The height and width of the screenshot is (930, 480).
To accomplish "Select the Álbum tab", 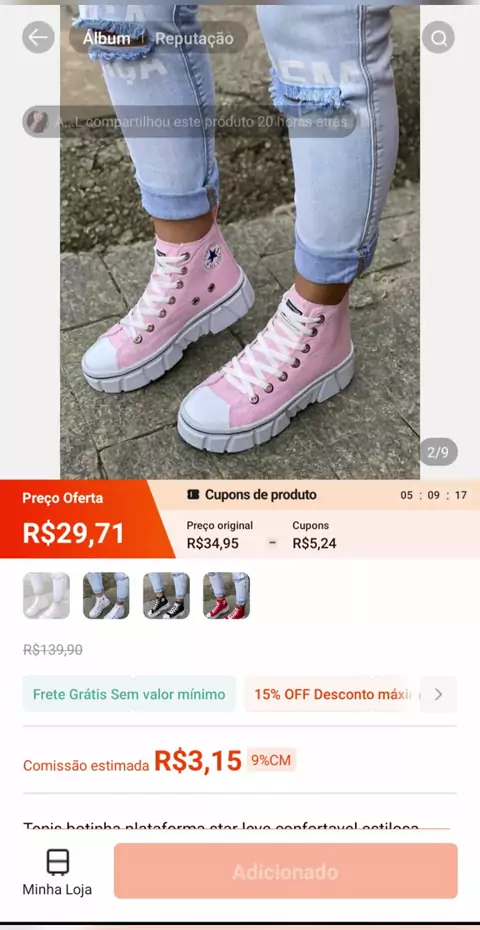I will pos(106,38).
